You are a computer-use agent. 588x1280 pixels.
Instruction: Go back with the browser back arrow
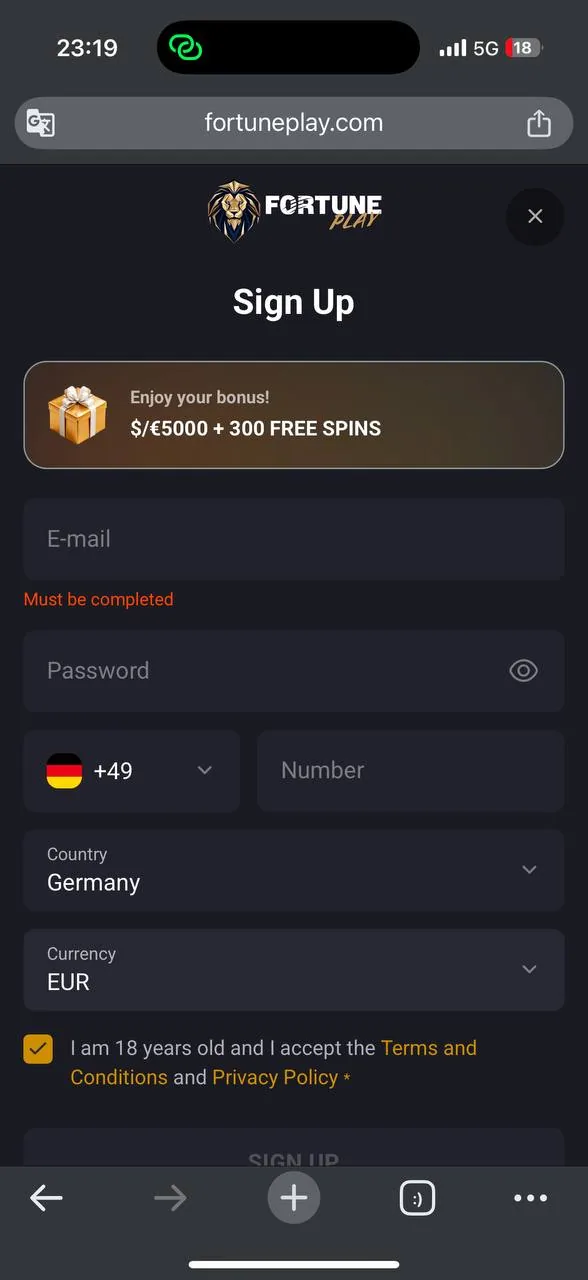pyautogui.click(x=46, y=1197)
